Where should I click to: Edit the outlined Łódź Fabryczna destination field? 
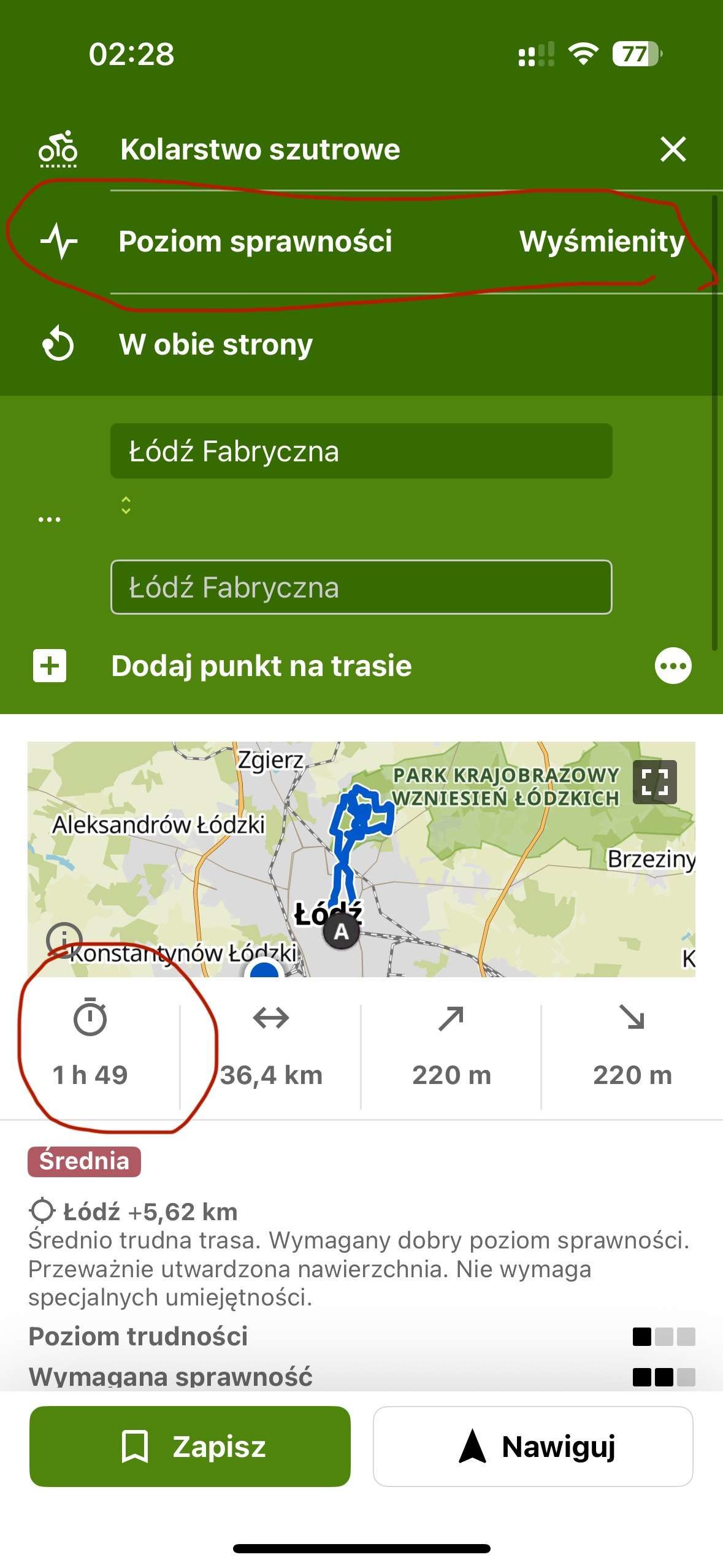tap(361, 587)
